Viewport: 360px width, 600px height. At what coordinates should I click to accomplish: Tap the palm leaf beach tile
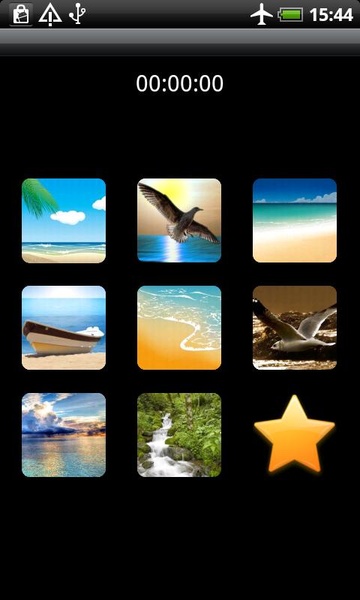coord(64,221)
